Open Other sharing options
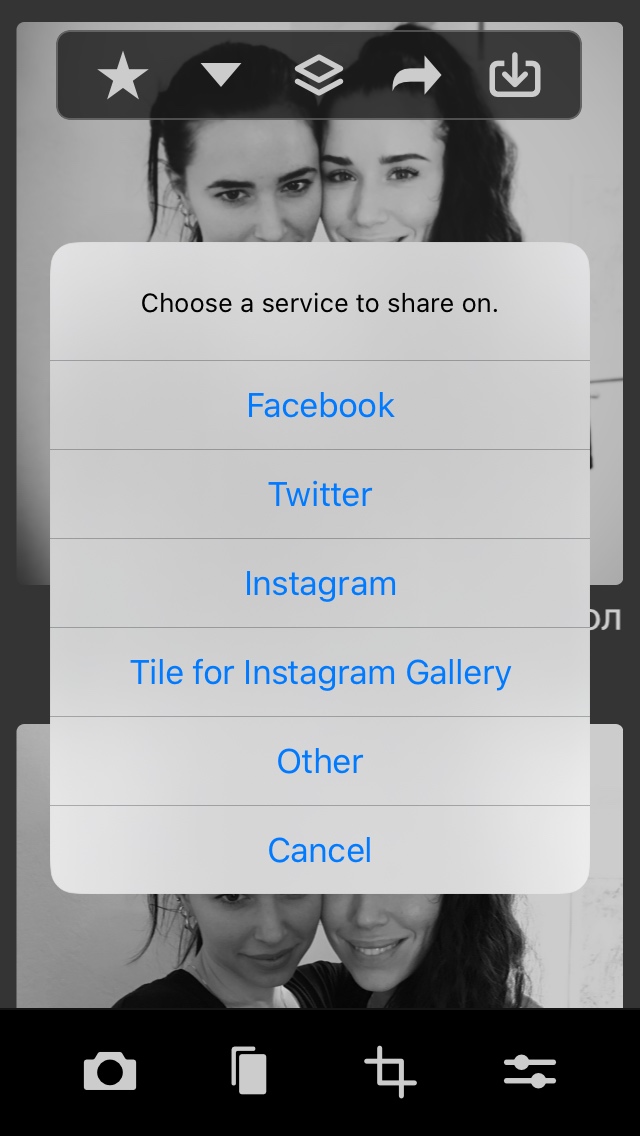The height and width of the screenshot is (1136, 640). point(320,761)
